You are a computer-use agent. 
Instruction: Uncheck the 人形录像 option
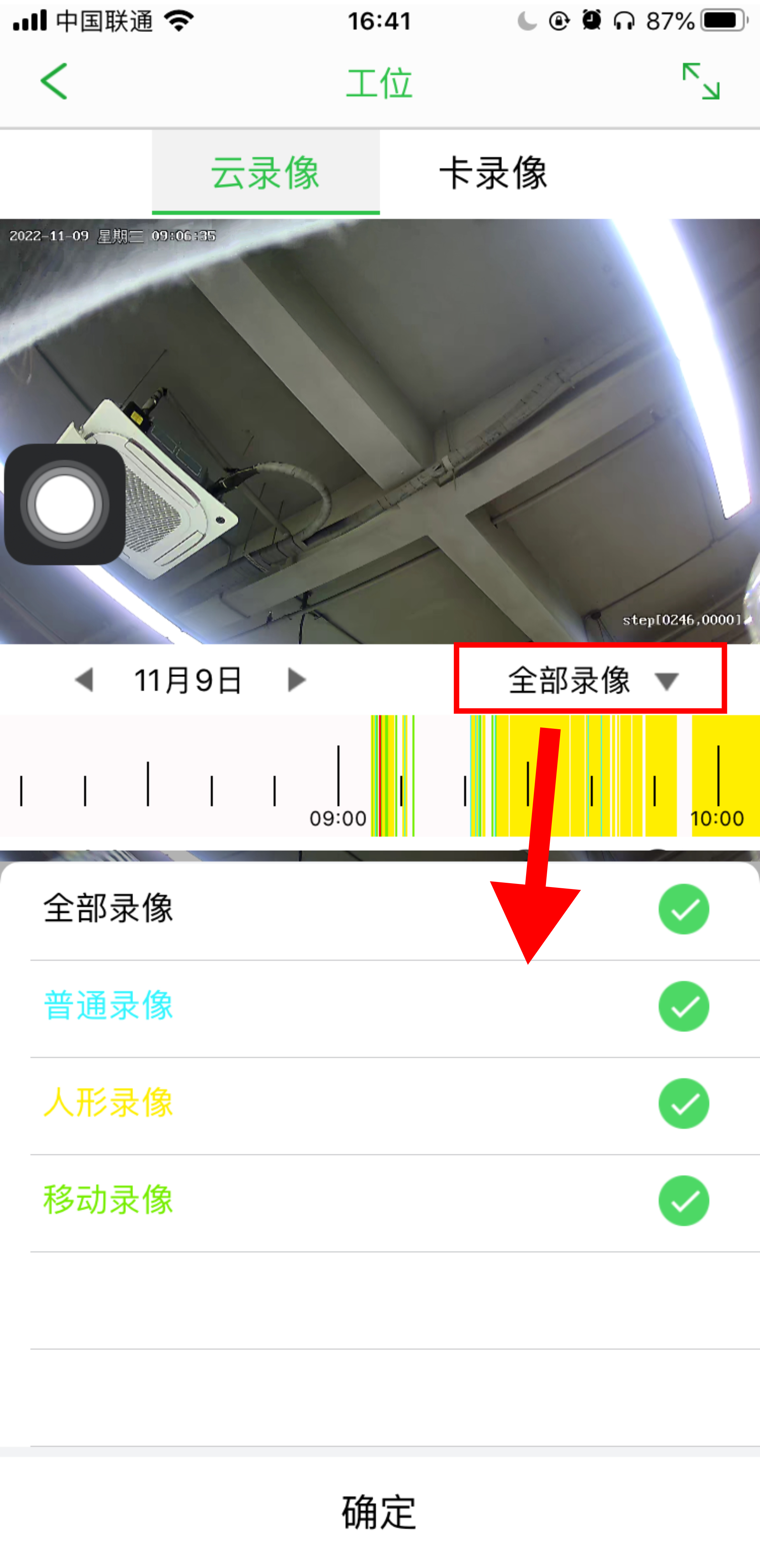(x=683, y=1103)
